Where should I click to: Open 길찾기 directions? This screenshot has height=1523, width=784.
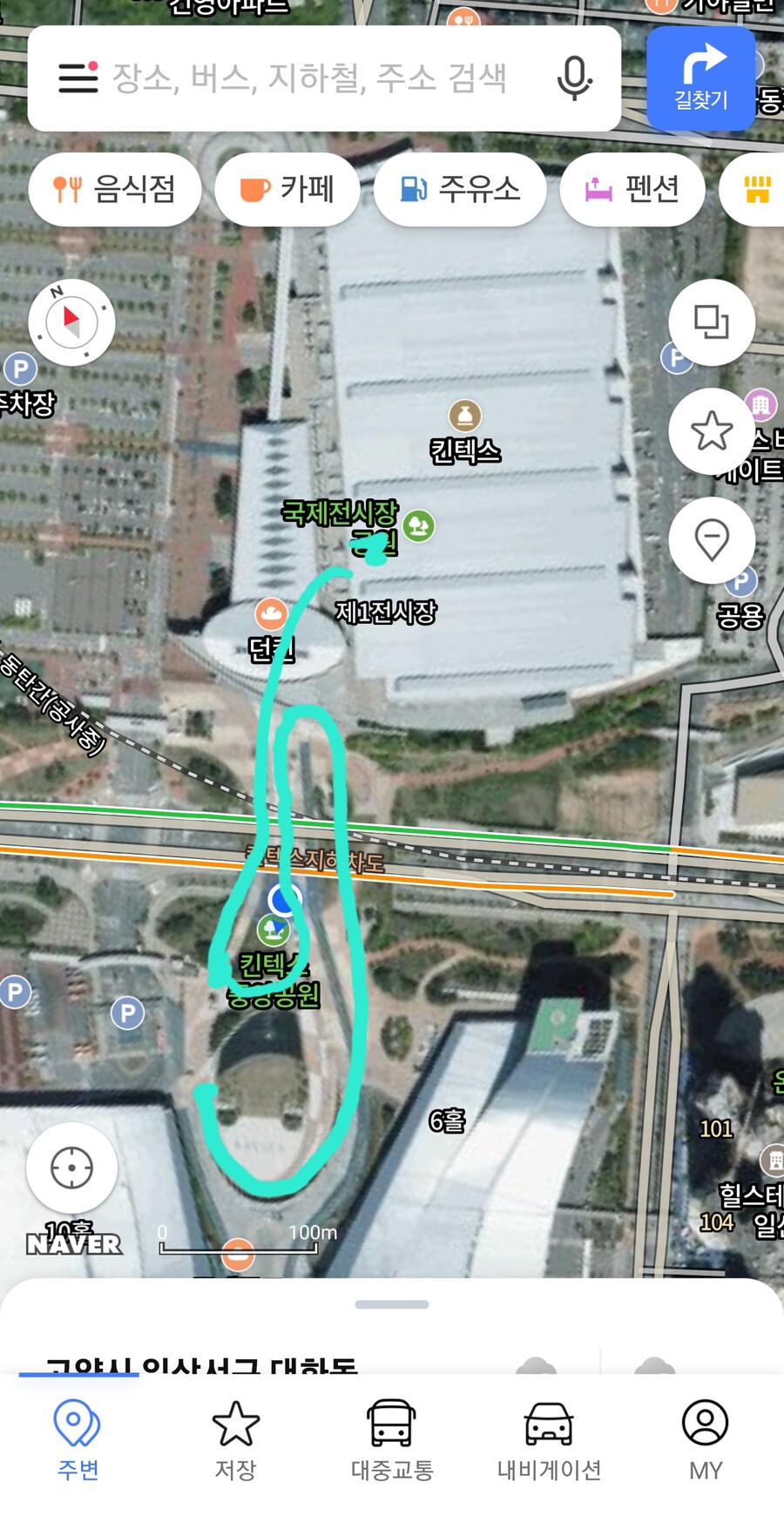[x=701, y=78]
